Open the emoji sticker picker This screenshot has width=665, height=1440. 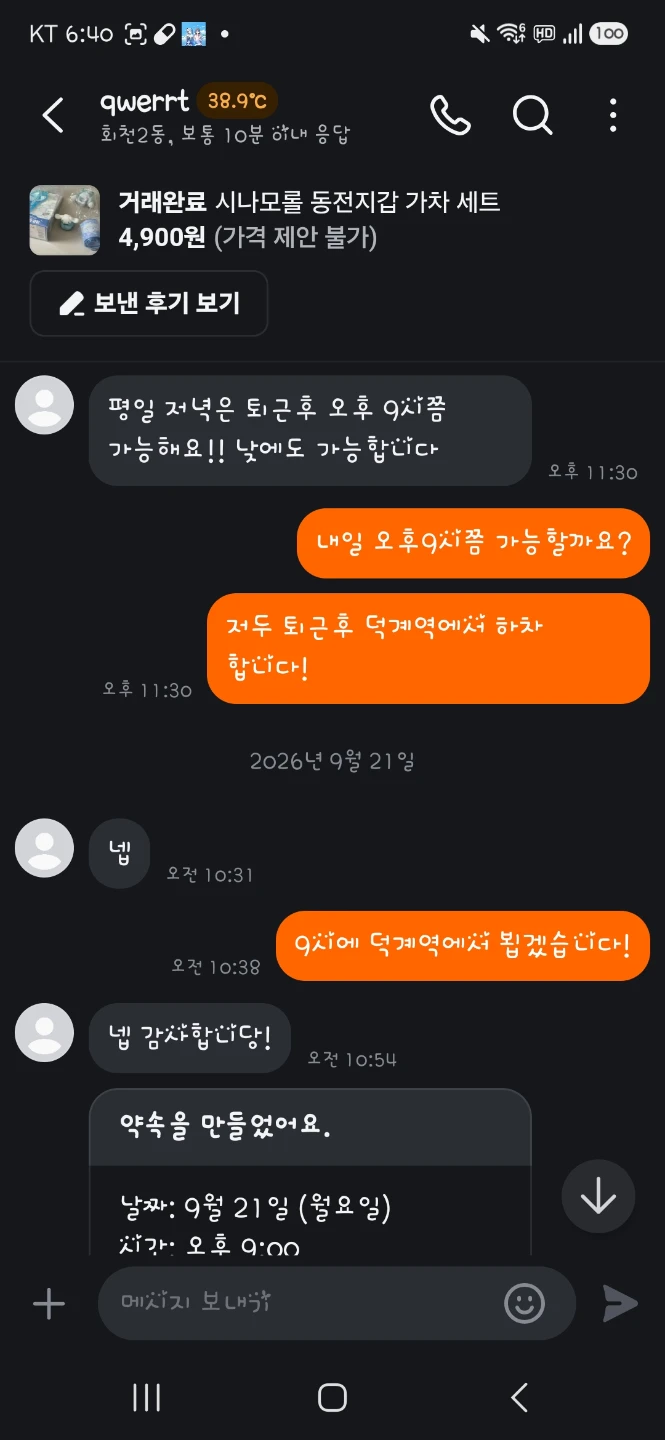(525, 1303)
